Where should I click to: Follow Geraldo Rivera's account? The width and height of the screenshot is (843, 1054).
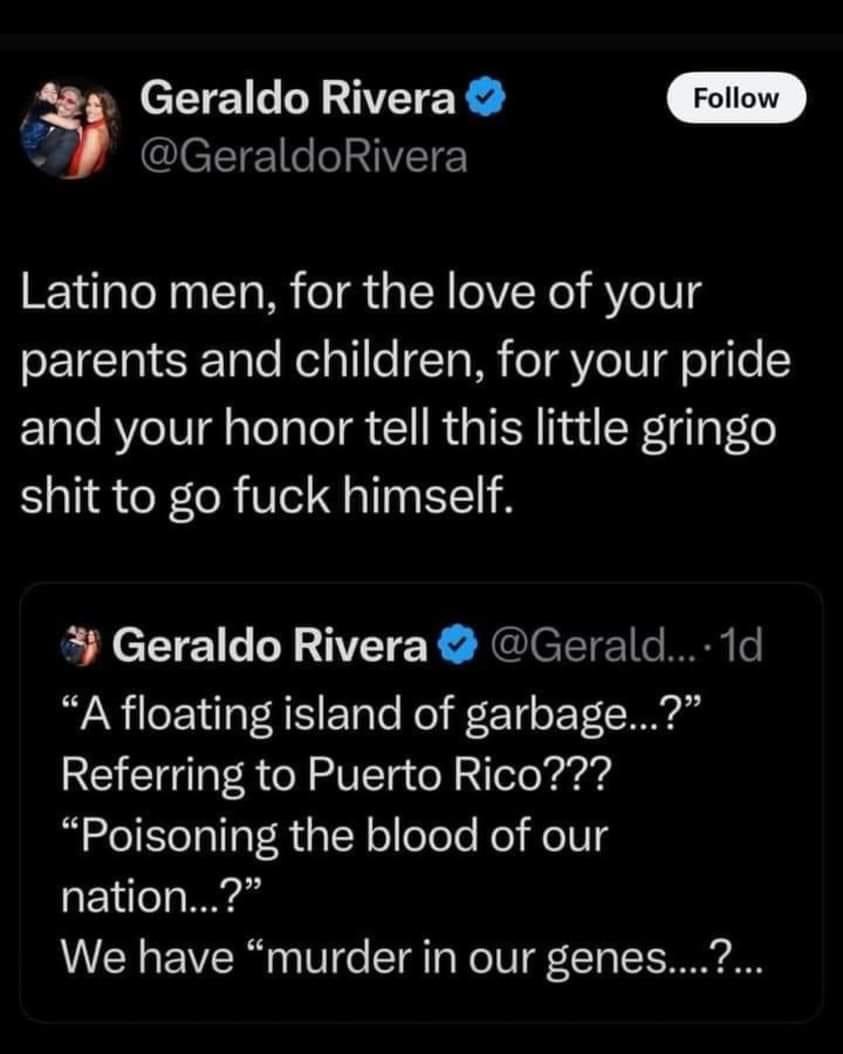pos(736,99)
